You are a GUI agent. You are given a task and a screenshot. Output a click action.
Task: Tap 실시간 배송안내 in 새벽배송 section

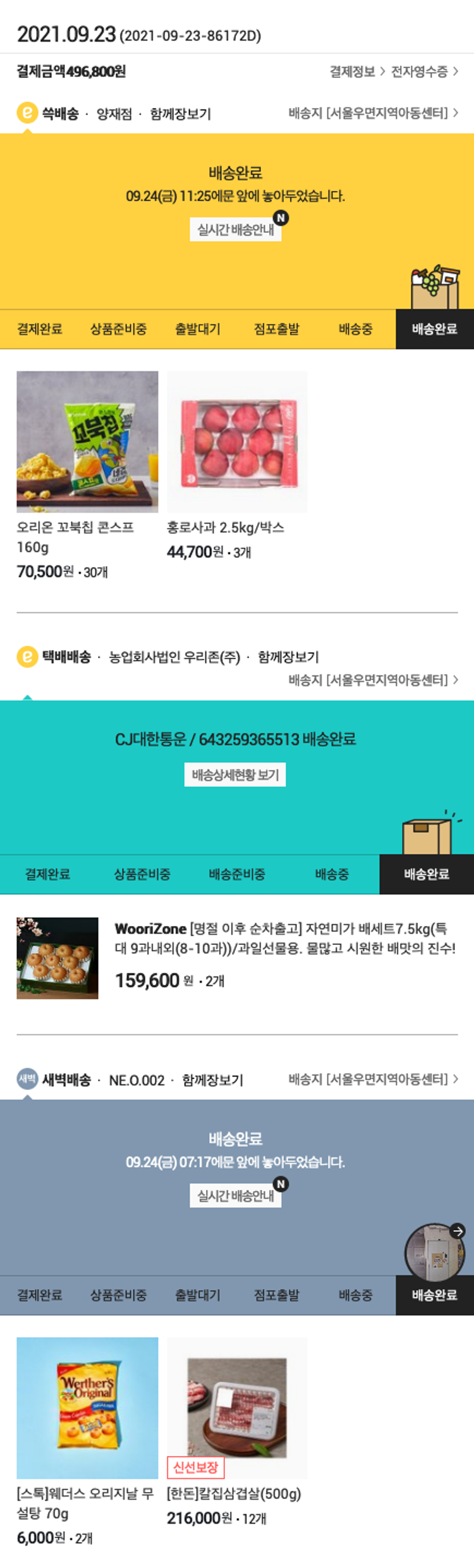(235, 1196)
